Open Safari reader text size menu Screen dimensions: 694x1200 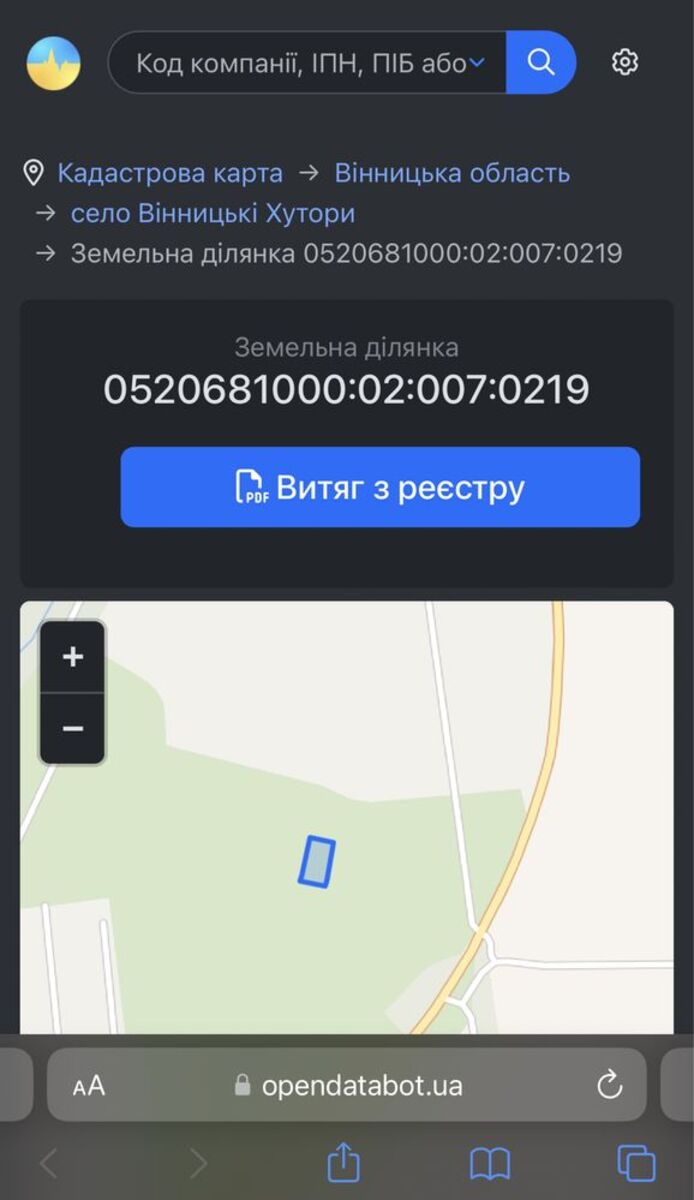click(x=89, y=1086)
